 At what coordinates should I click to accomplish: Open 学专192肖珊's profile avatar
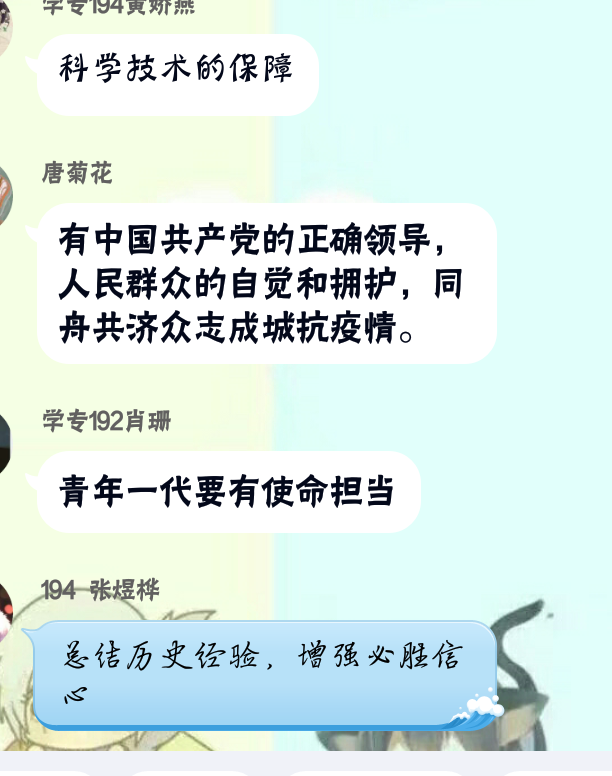pos(4,442)
